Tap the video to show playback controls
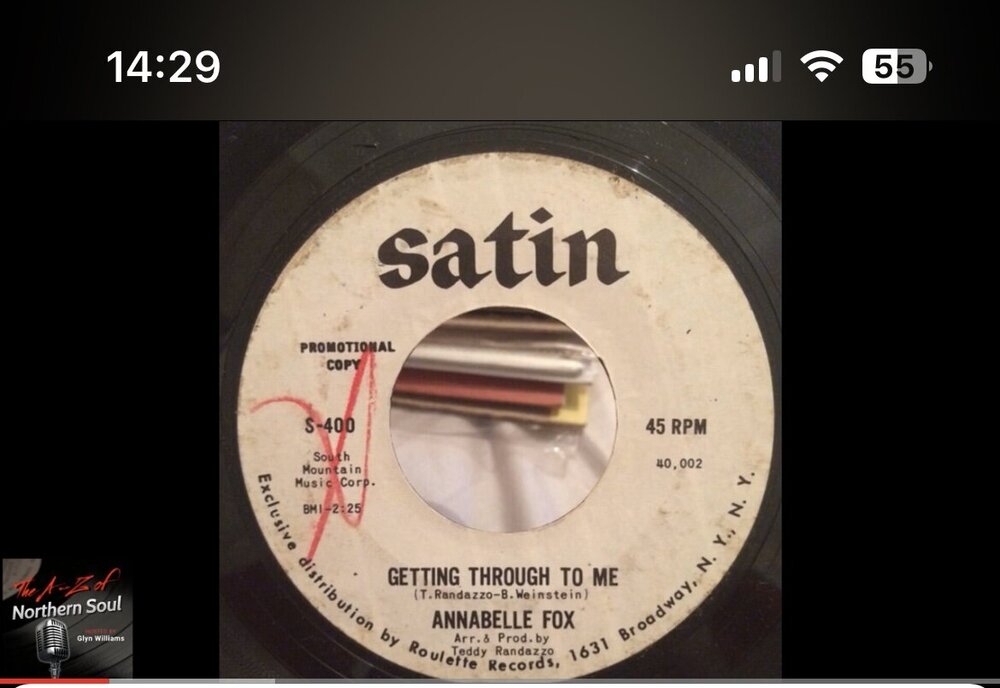This screenshot has height=688, width=1000. [x=500, y=400]
